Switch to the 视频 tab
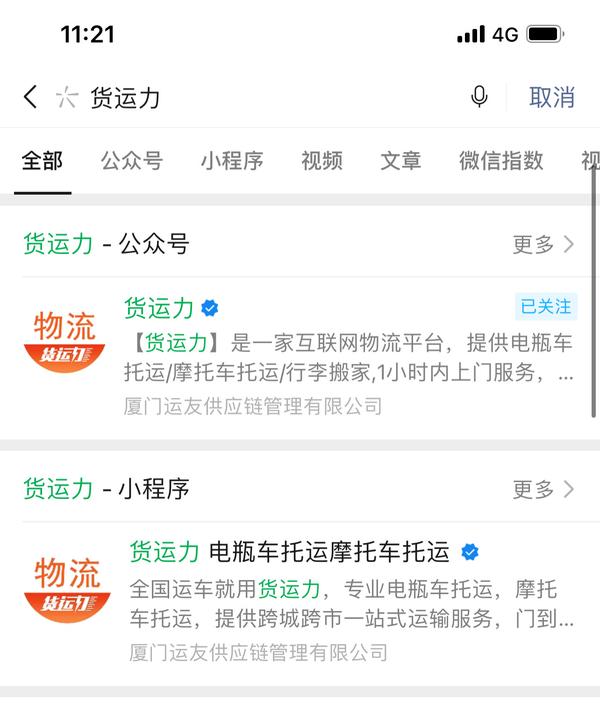Image resolution: width=600 pixels, height=707 pixels. pos(321,160)
